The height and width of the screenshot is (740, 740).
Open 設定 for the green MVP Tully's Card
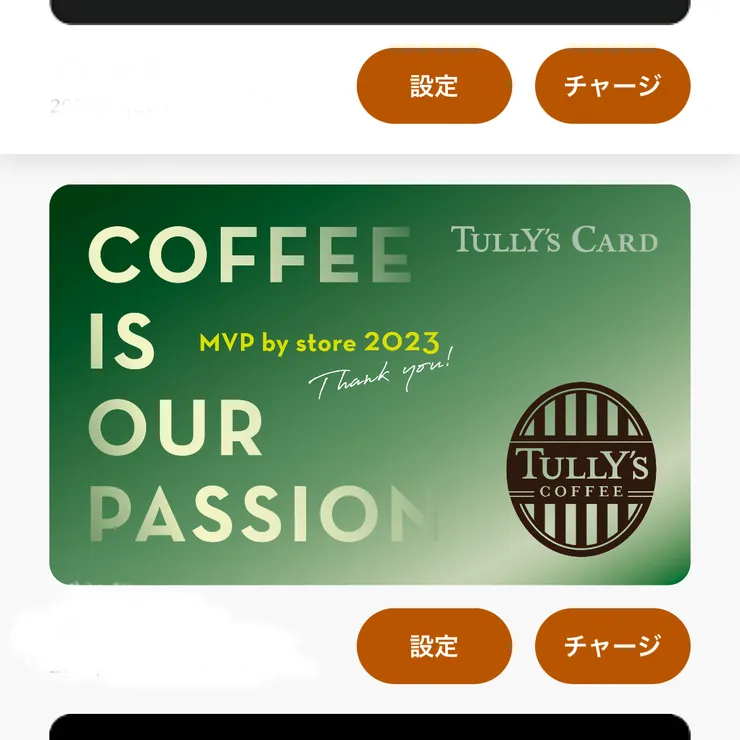(x=434, y=646)
